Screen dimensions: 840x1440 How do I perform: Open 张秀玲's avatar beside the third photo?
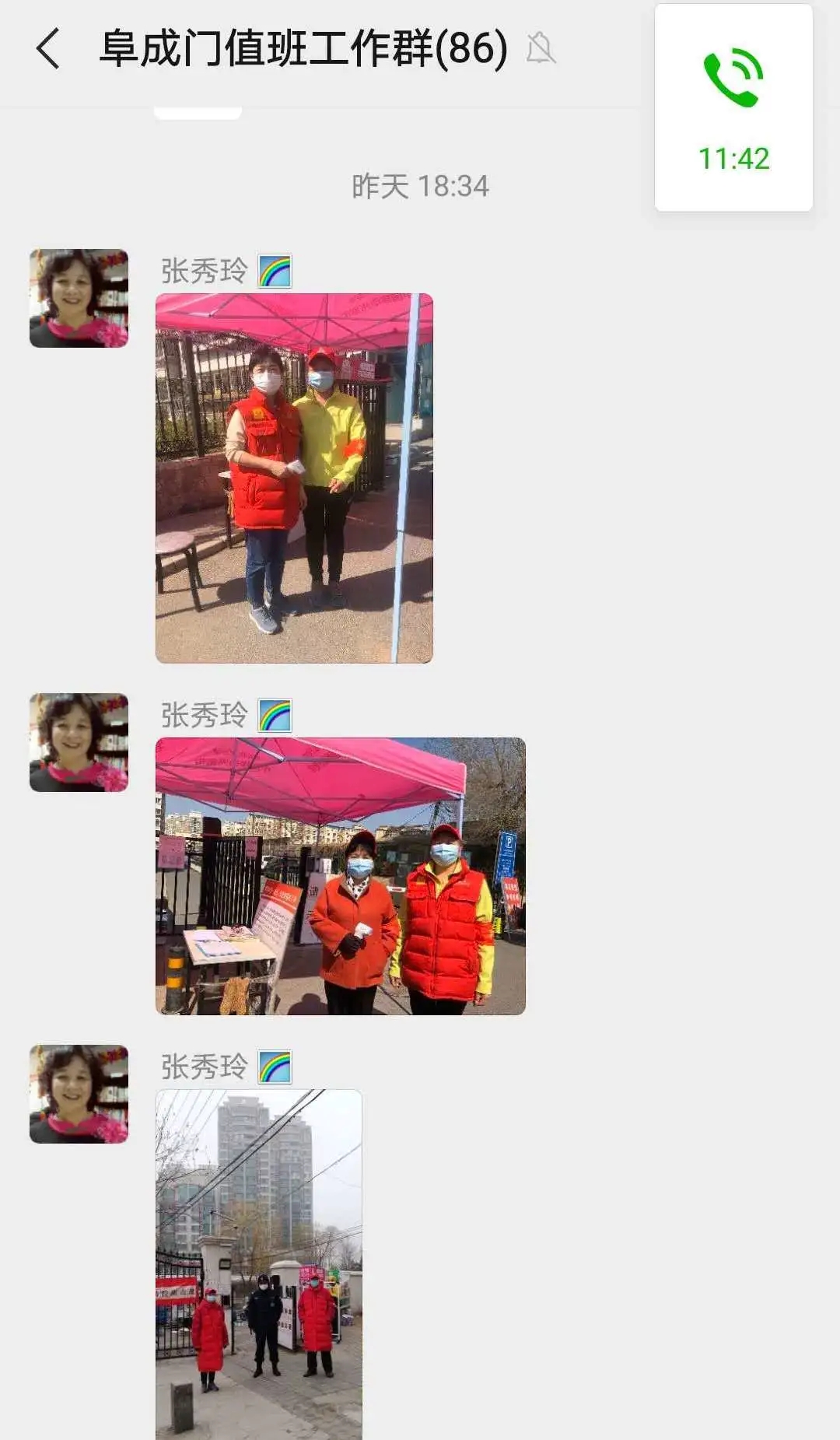tap(79, 1094)
